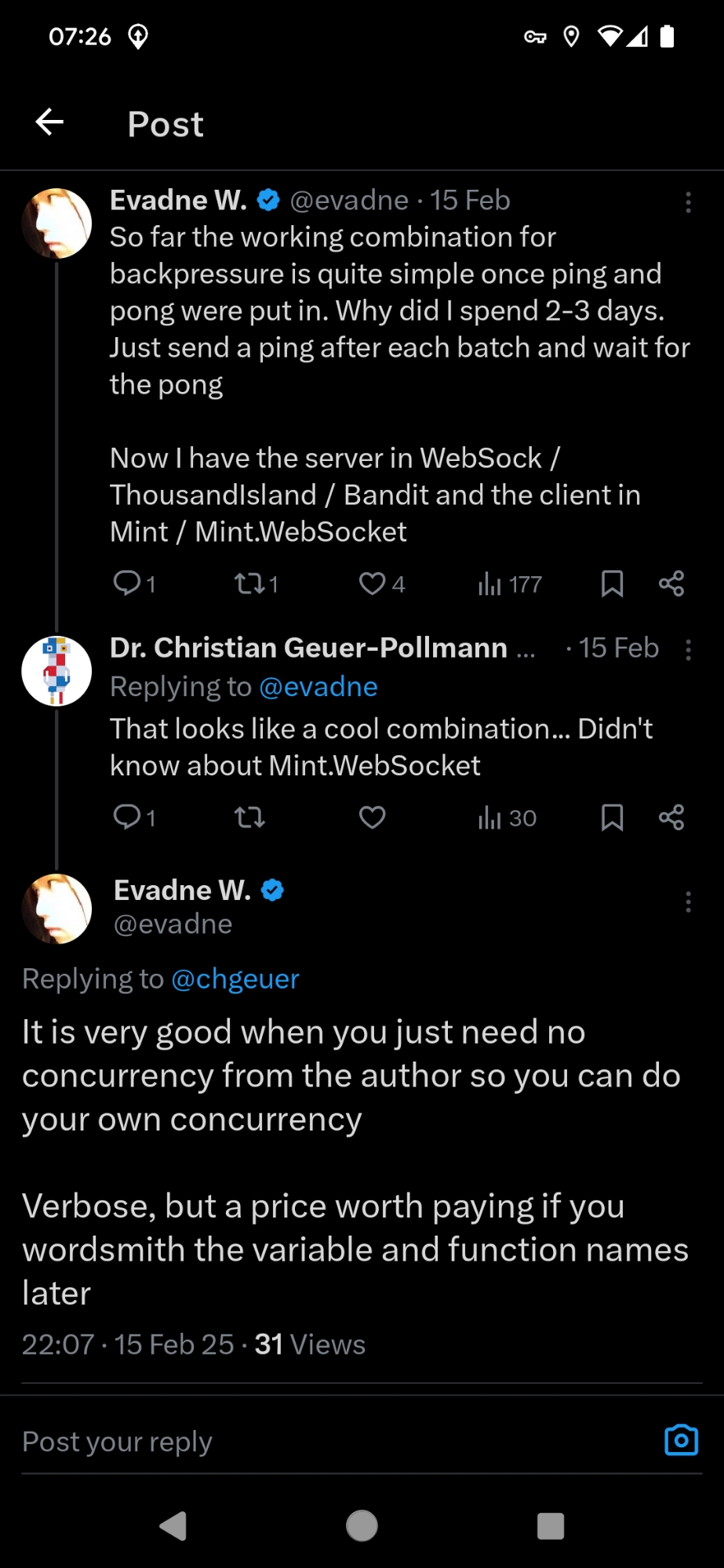Open Dr. Christian Geuer-Pollmann's profile picture
This screenshot has width=724, height=1568.
56,671
